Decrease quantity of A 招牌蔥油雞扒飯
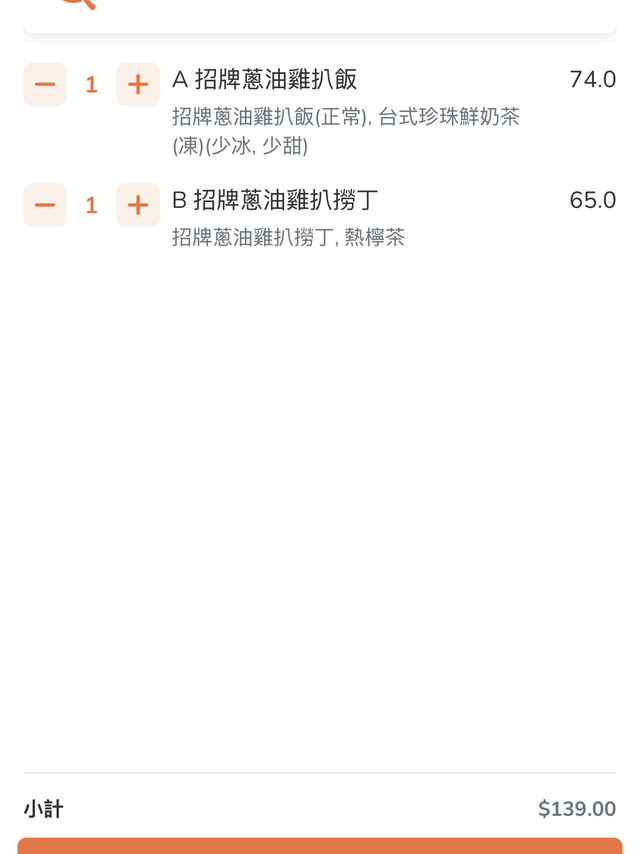Viewport: 640px width, 854px height. coord(45,84)
